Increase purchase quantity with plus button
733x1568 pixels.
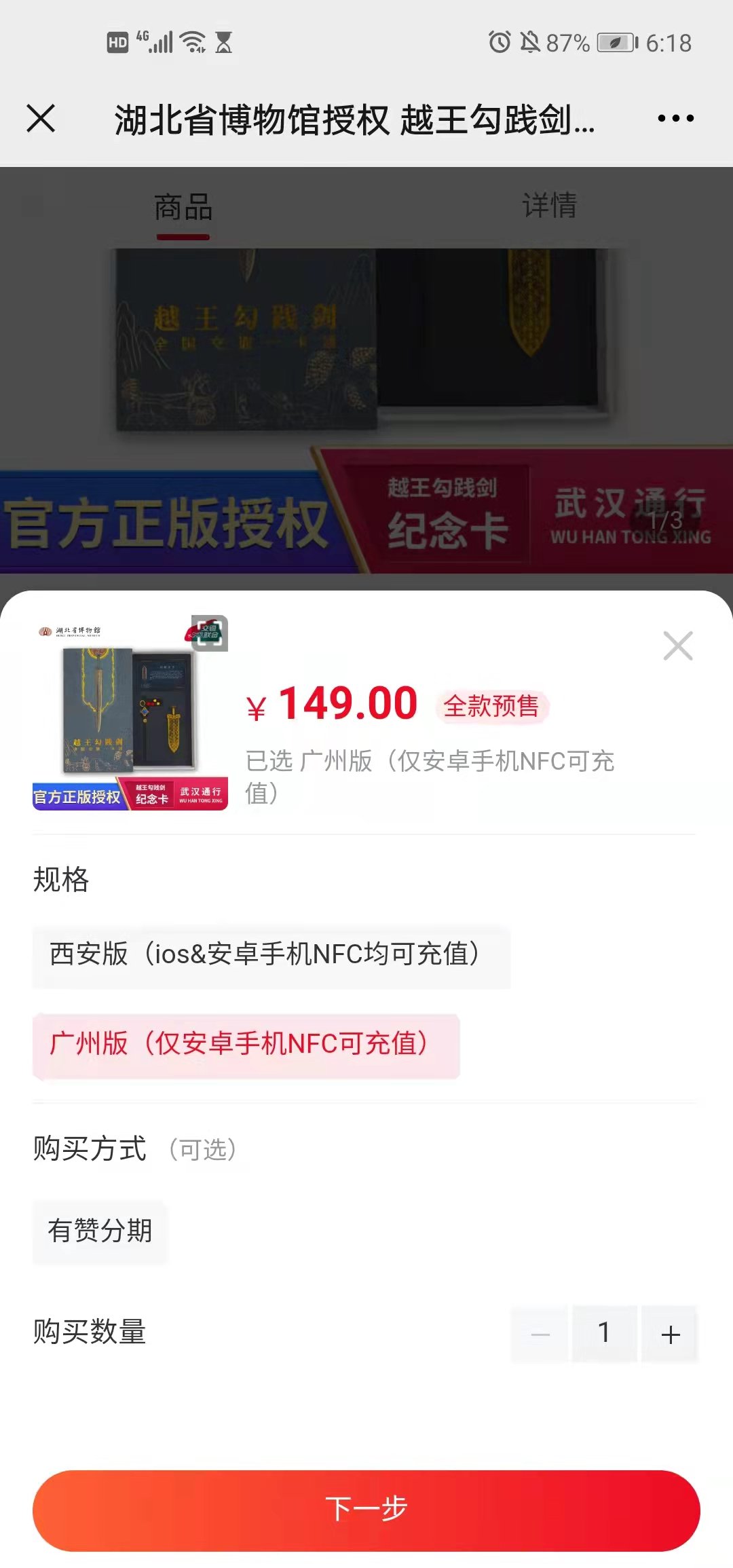click(670, 1334)
